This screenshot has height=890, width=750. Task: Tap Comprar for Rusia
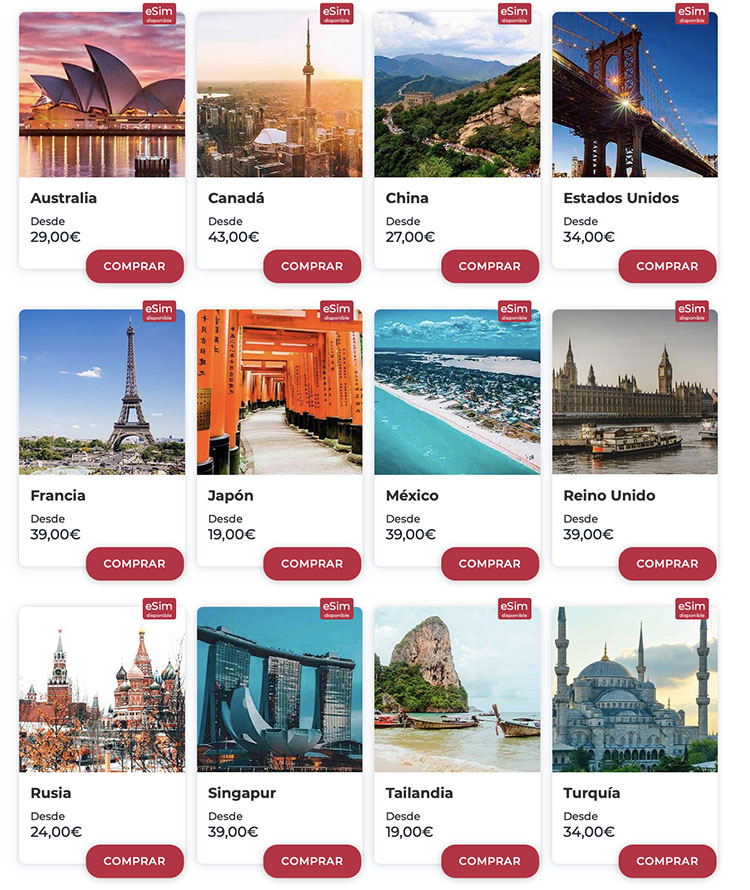[134, 861]
